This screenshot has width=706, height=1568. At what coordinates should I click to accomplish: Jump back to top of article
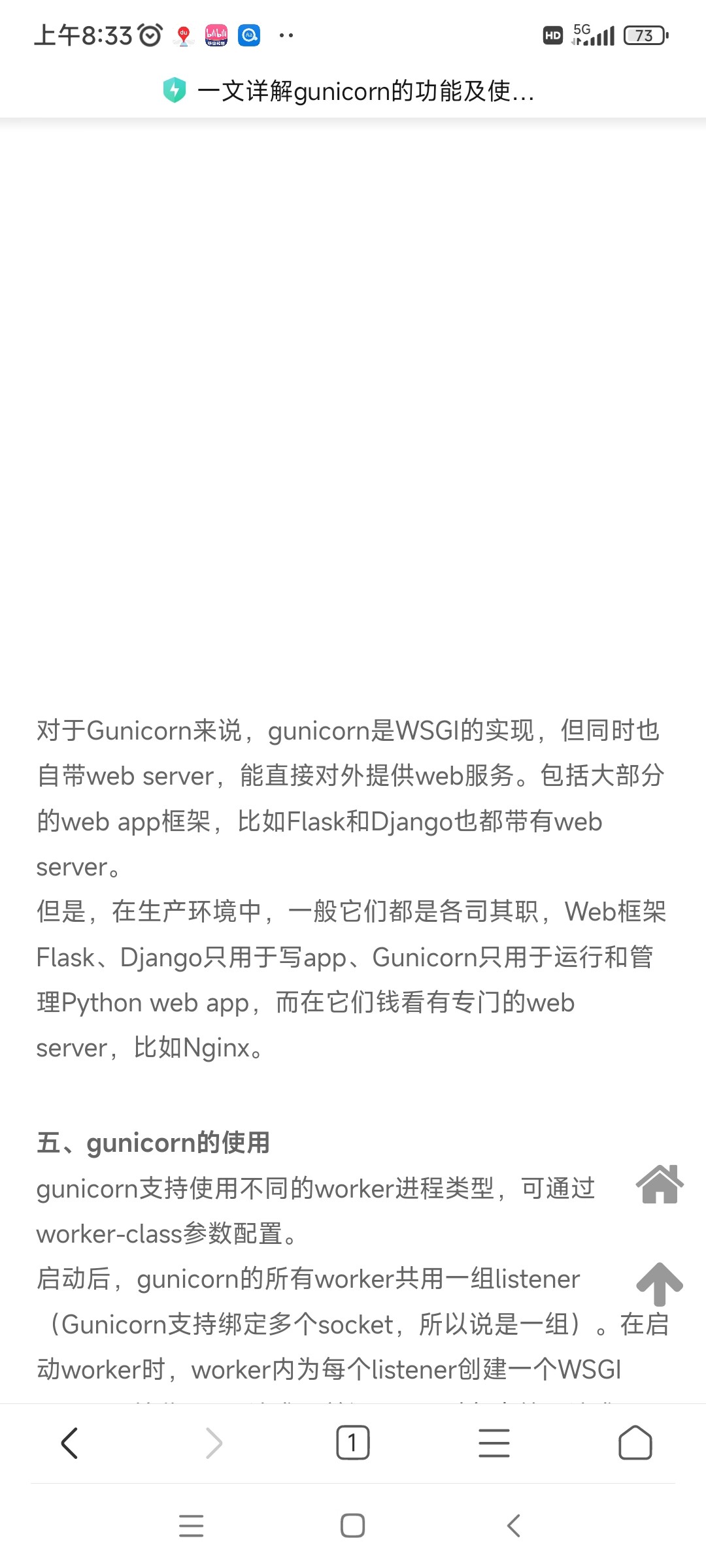[x=660, y=1283]
